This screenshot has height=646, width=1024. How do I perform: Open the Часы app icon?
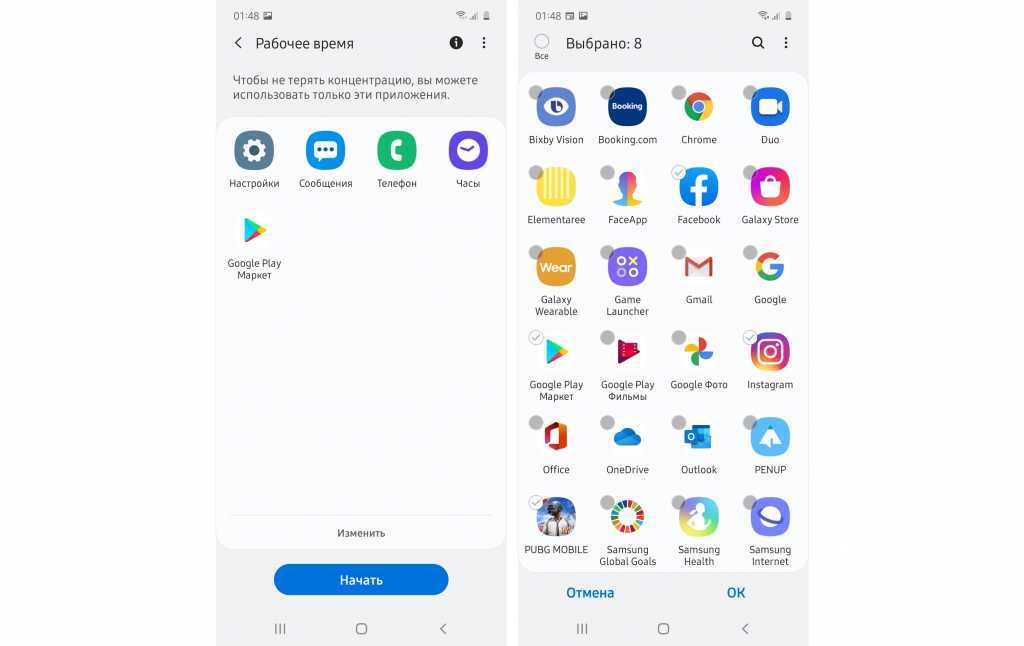[x=468, y=151]
